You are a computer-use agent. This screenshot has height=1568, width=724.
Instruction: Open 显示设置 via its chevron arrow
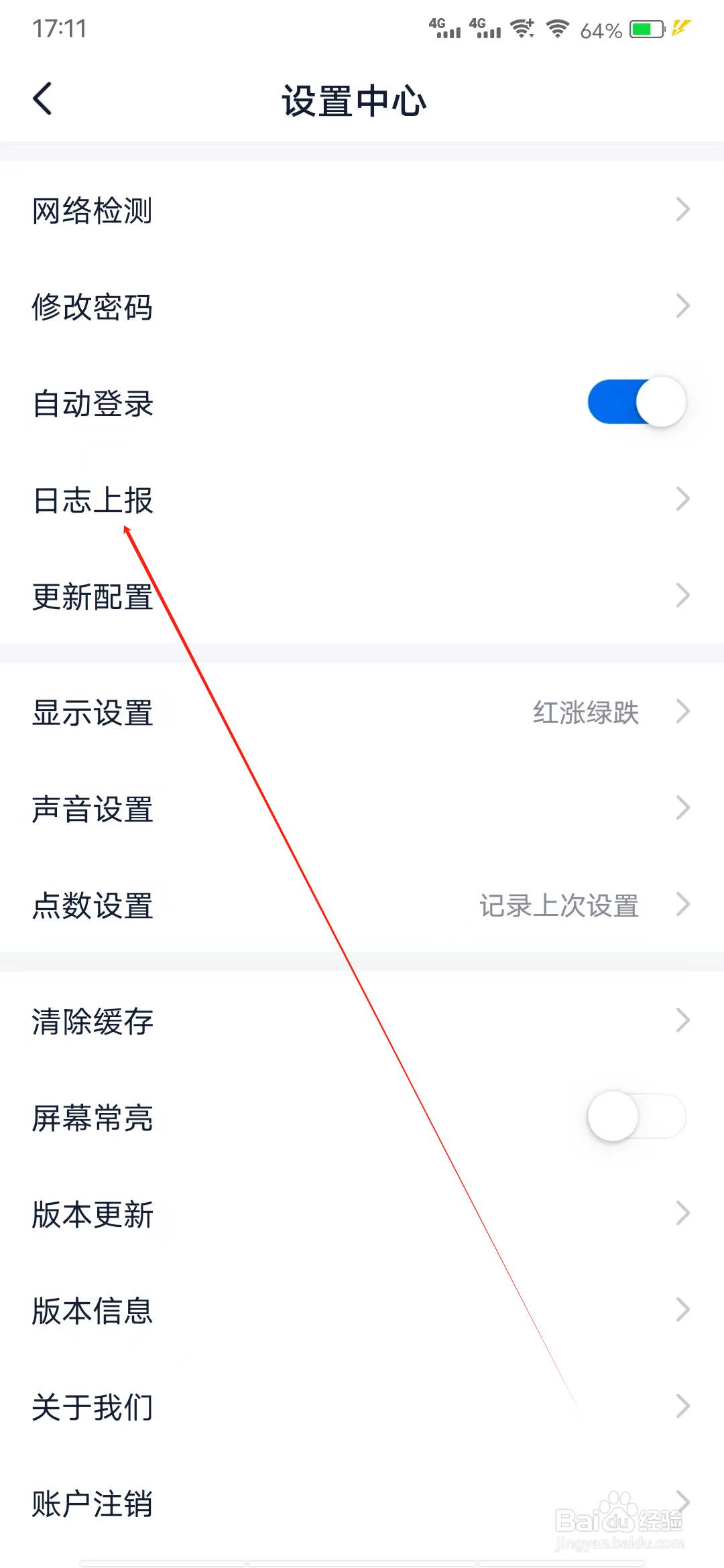pyautogui.click(x=682, y=712)
